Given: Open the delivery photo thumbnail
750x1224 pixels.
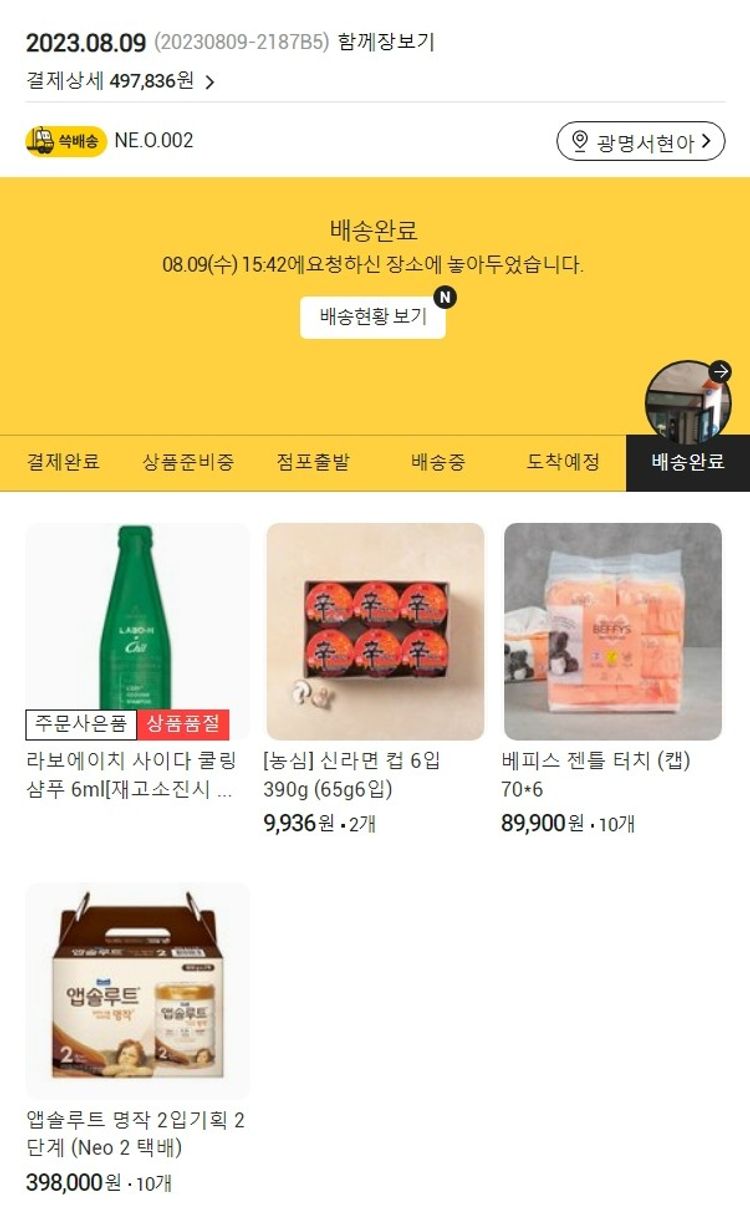Looking at the screenshot, I should (687, 402).
